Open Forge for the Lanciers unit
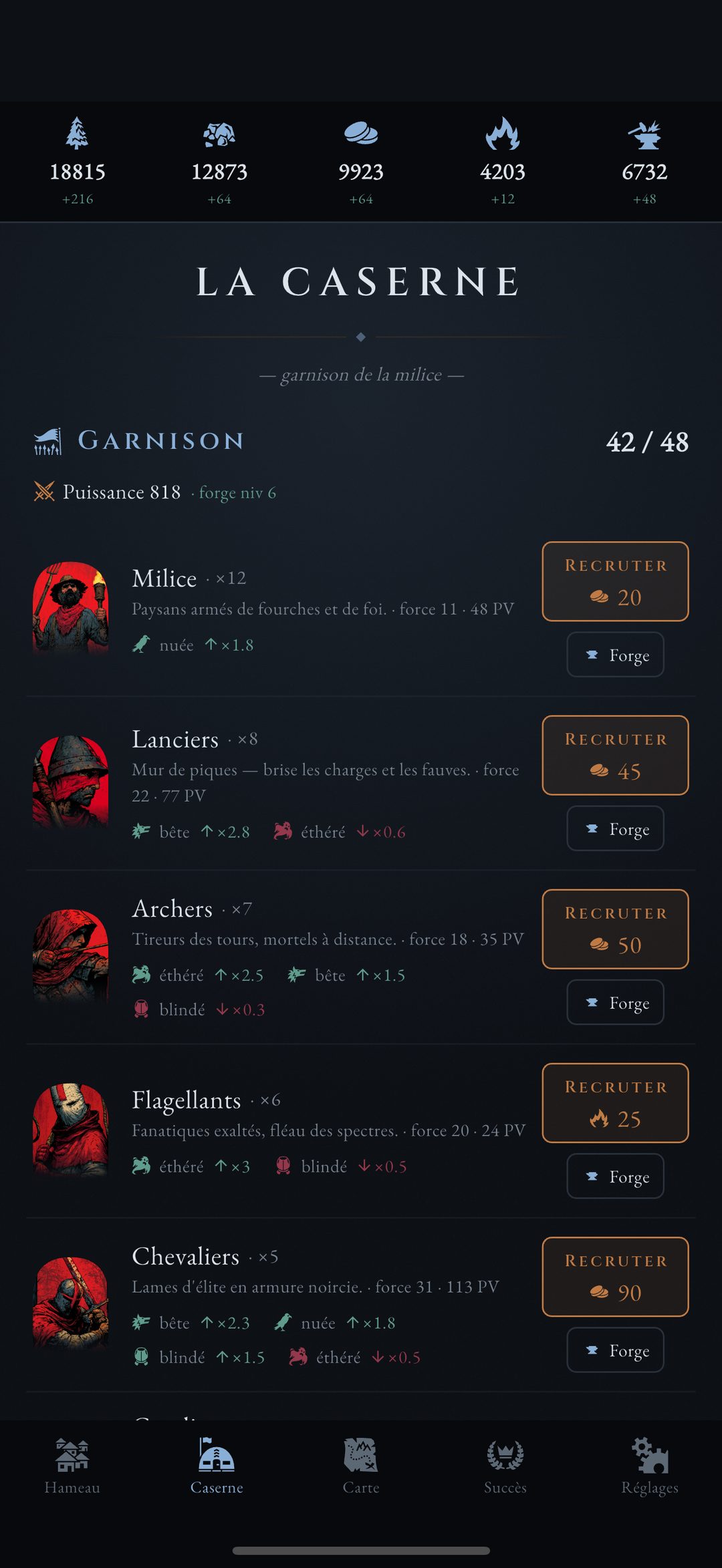 615,828
